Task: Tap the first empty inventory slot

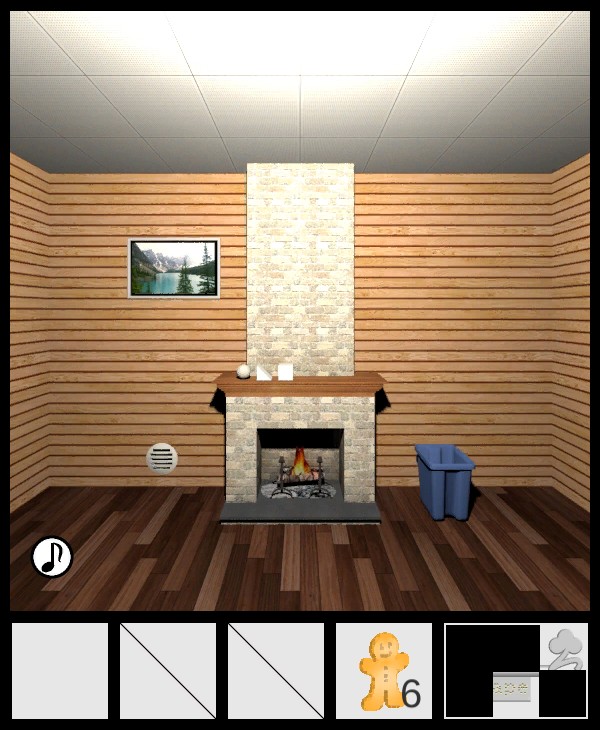Action: 60,671
